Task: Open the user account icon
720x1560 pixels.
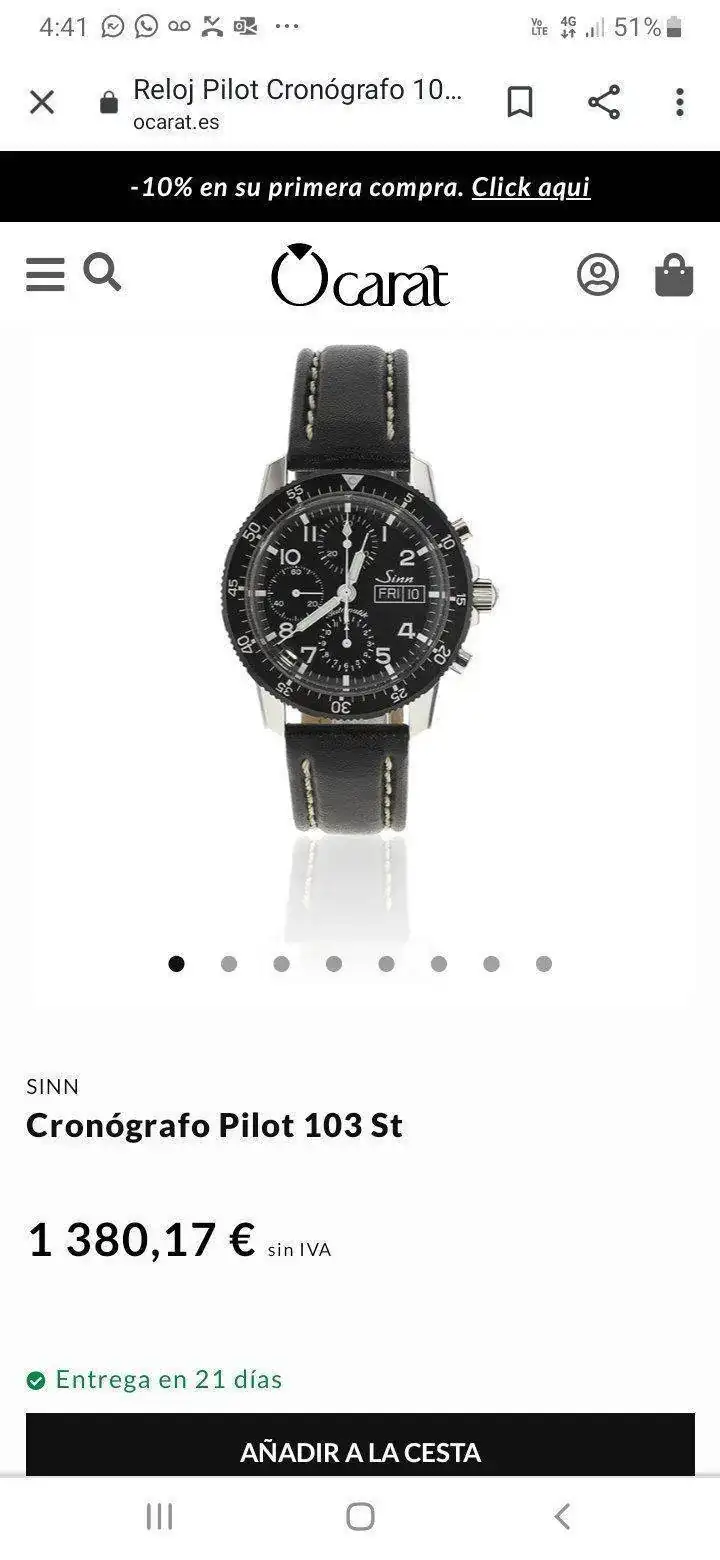Action: 598,275
